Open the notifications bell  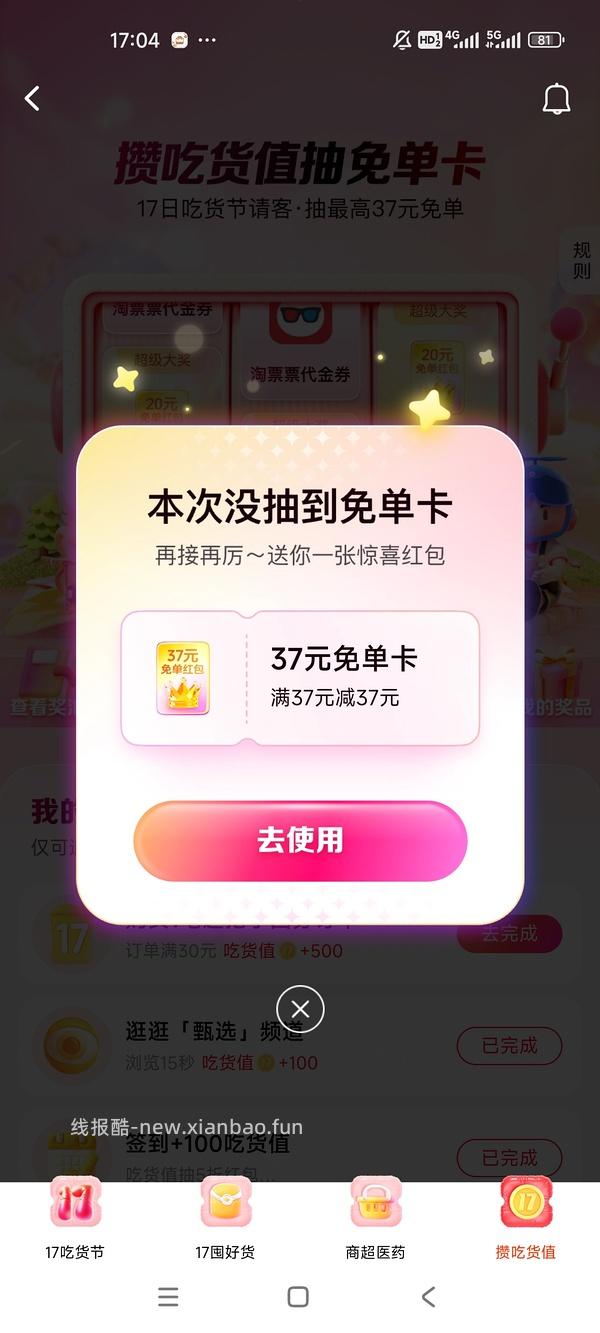(556, 99)
